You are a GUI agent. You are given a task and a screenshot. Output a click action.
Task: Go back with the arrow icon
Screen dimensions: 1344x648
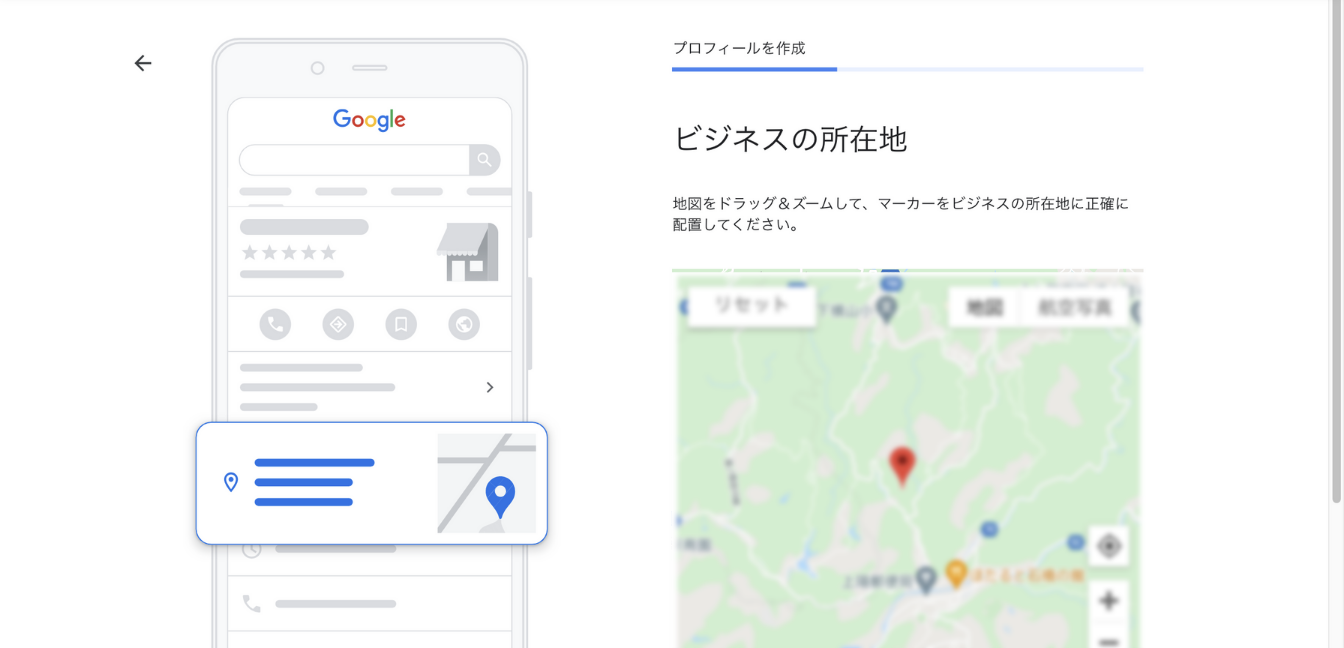[143, 63]
